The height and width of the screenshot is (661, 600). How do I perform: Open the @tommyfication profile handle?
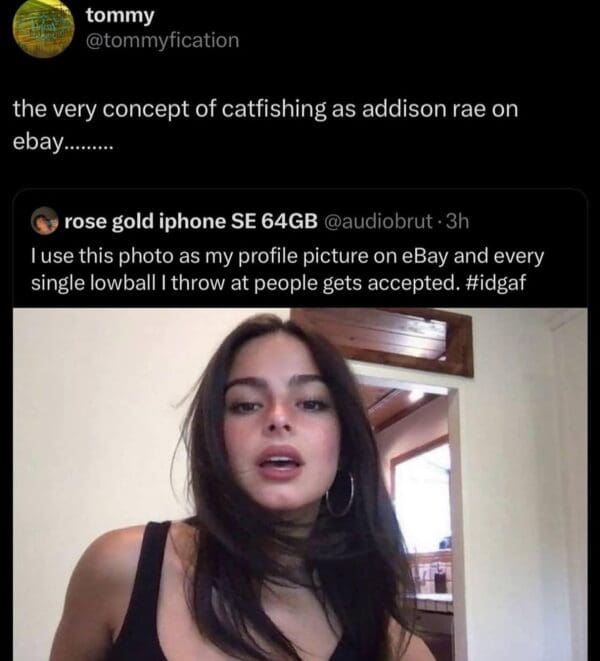163,41
